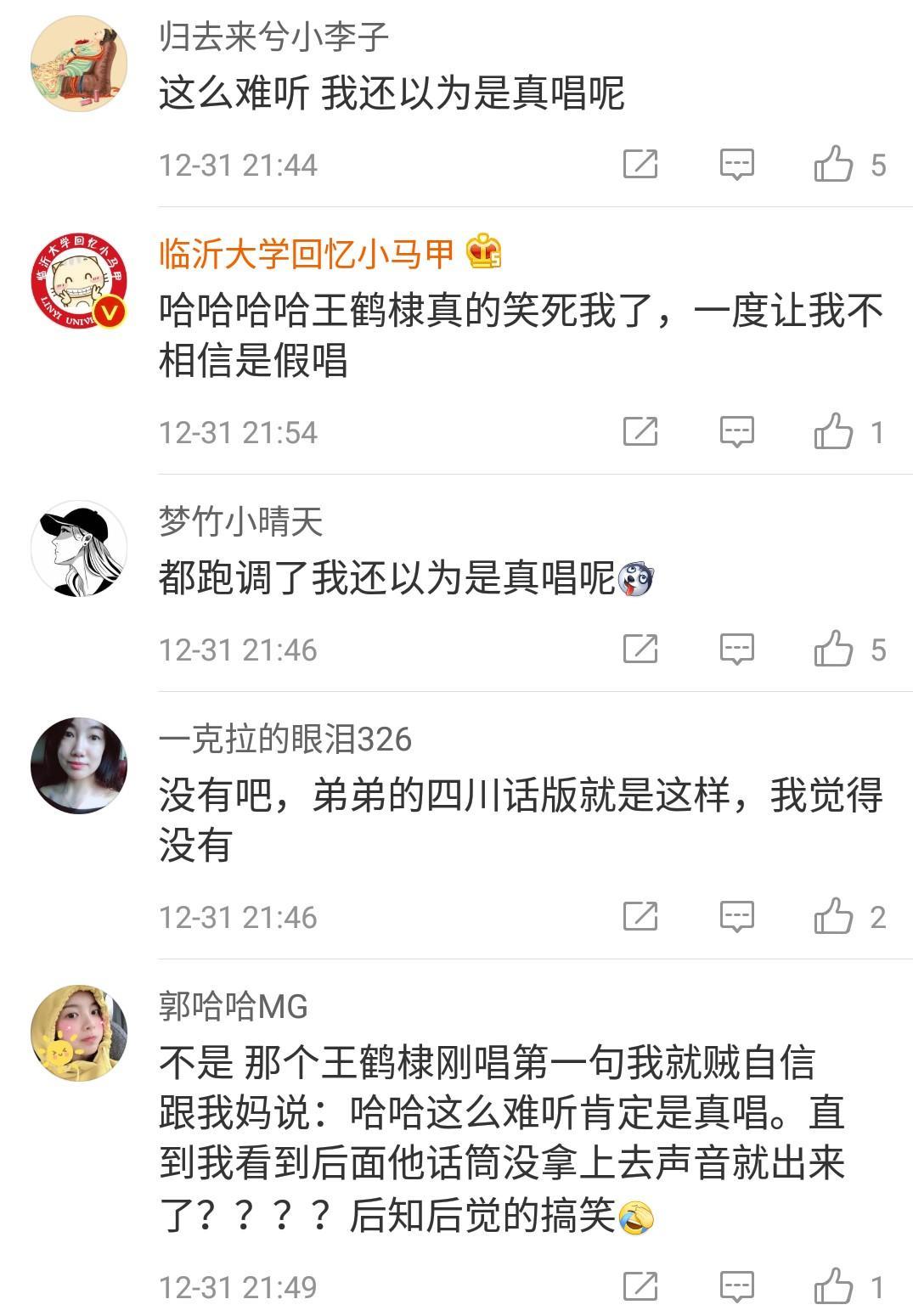Reply to 郭哈哈MG's comment

tap(736, 1286)
